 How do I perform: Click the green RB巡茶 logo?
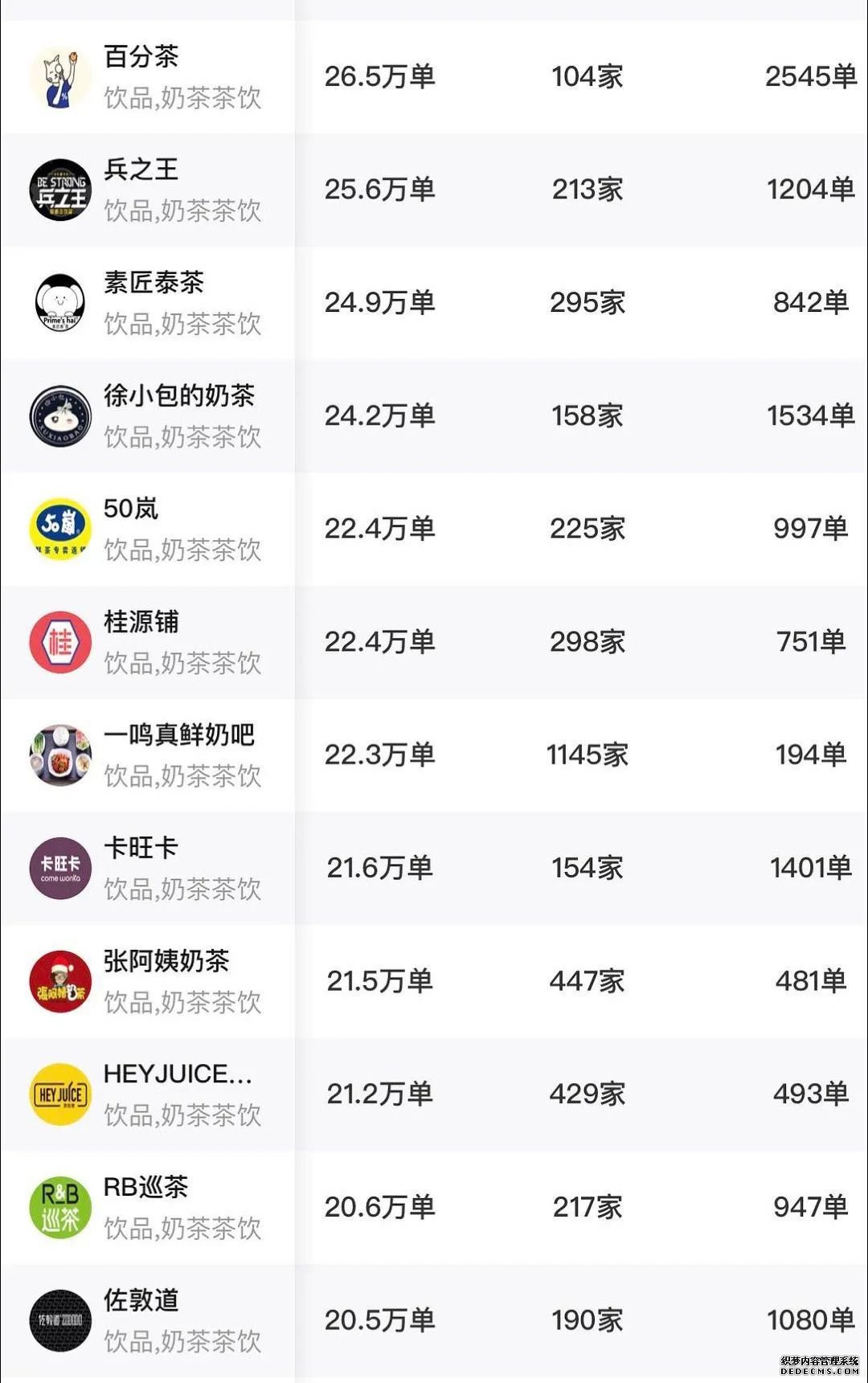pyautogui.click(x=60, y=1208)
